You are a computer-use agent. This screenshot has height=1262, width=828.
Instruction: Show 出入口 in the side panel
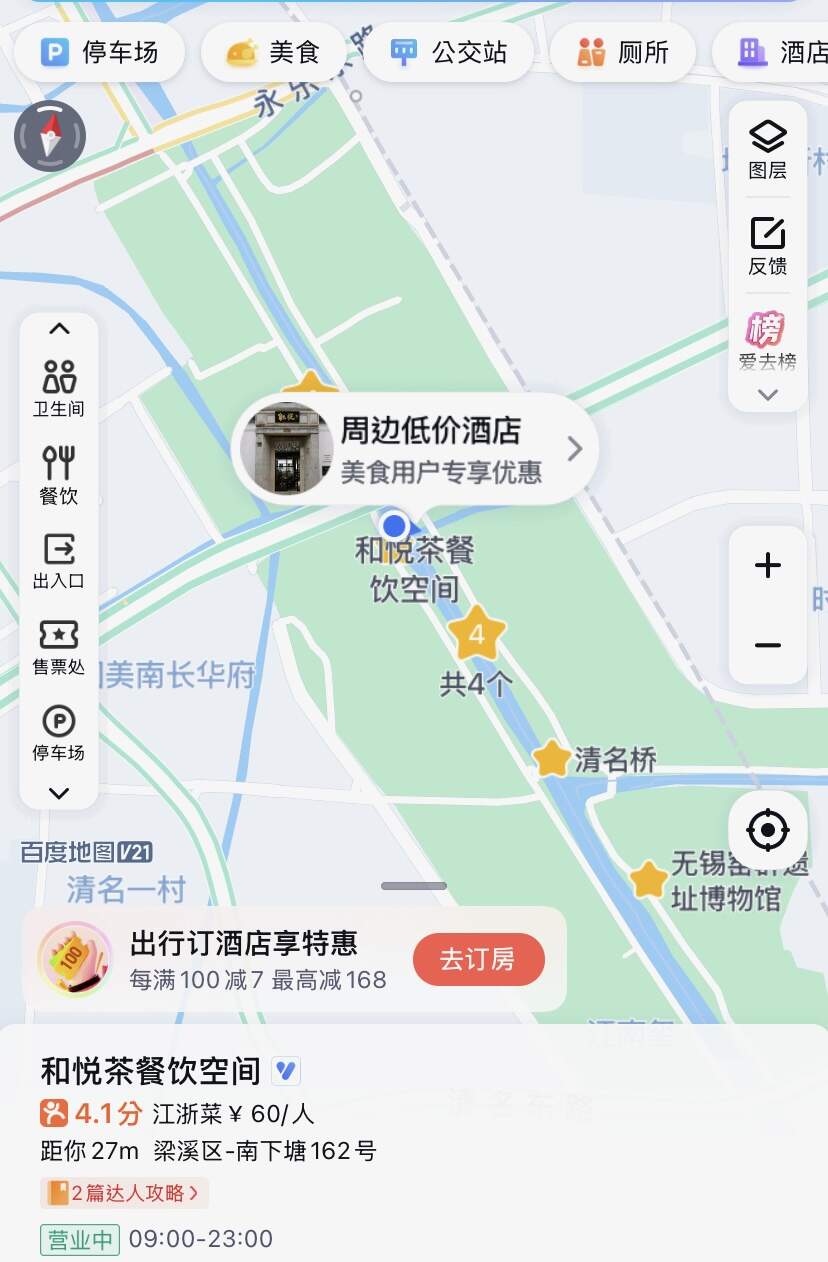tap(59, 560)
